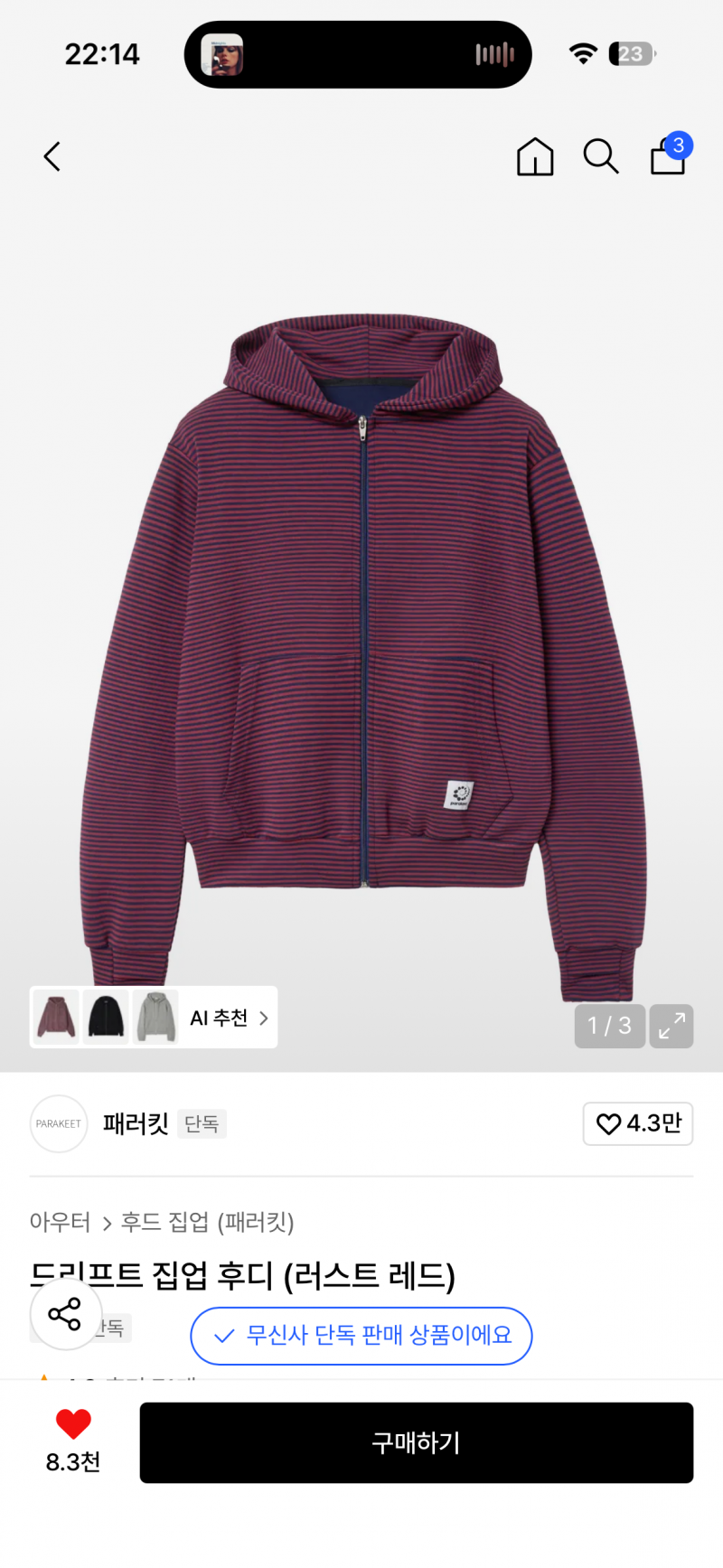Tap the 무신사 단독 판매 checkmark badge

(361, 1336)
